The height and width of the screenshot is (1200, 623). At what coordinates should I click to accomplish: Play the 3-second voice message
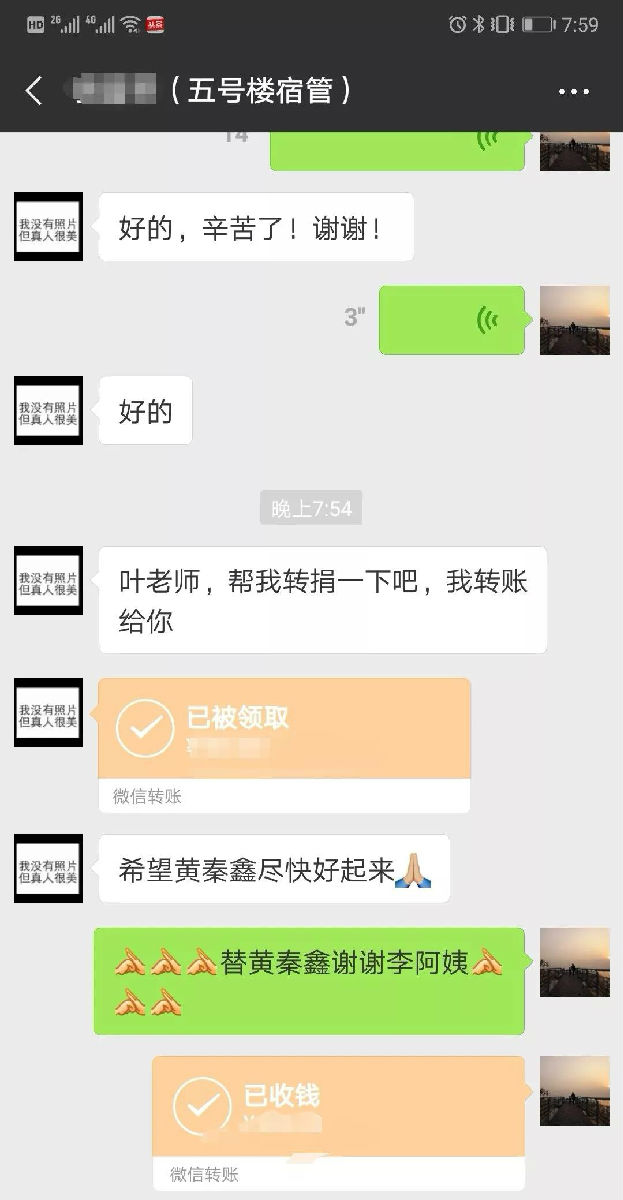click(452, 320)
